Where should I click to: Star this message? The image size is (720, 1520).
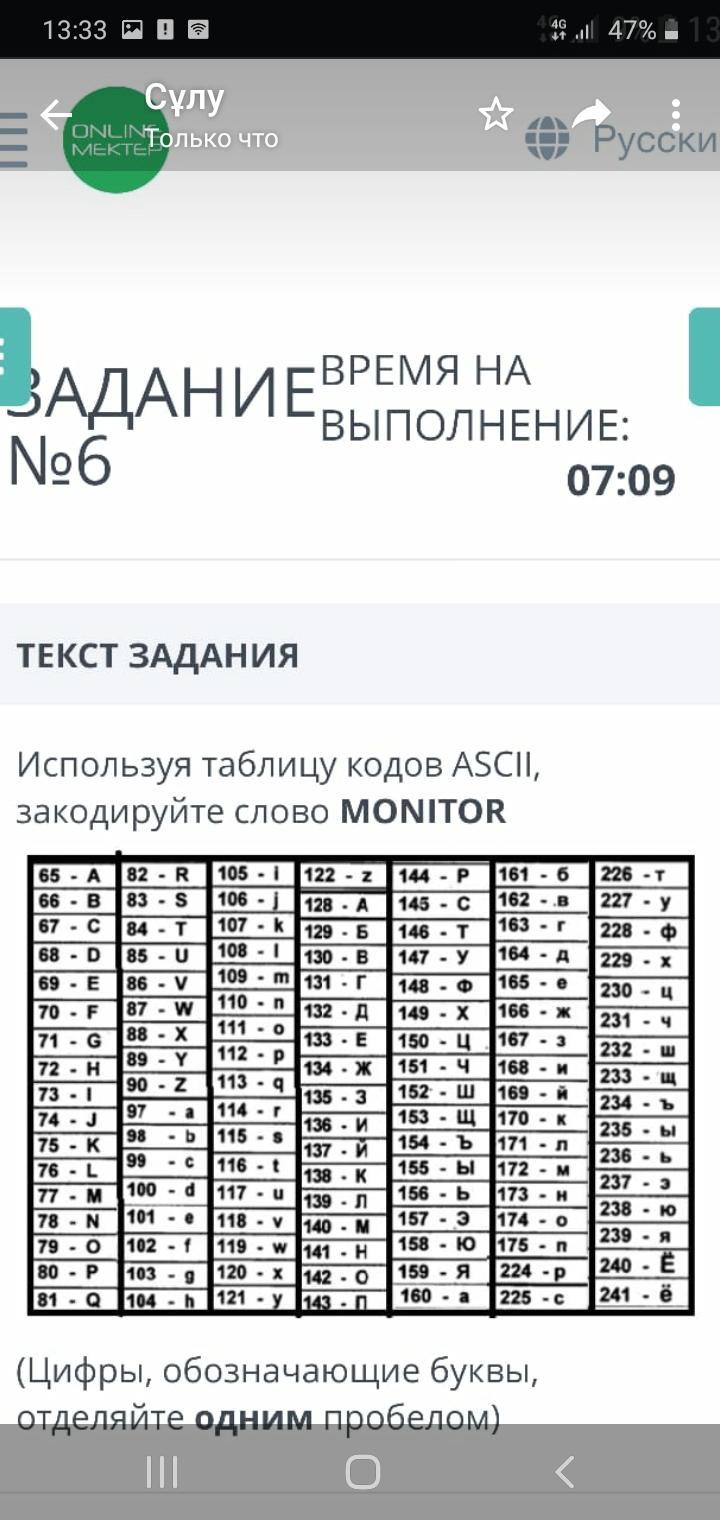coord(496,115)
